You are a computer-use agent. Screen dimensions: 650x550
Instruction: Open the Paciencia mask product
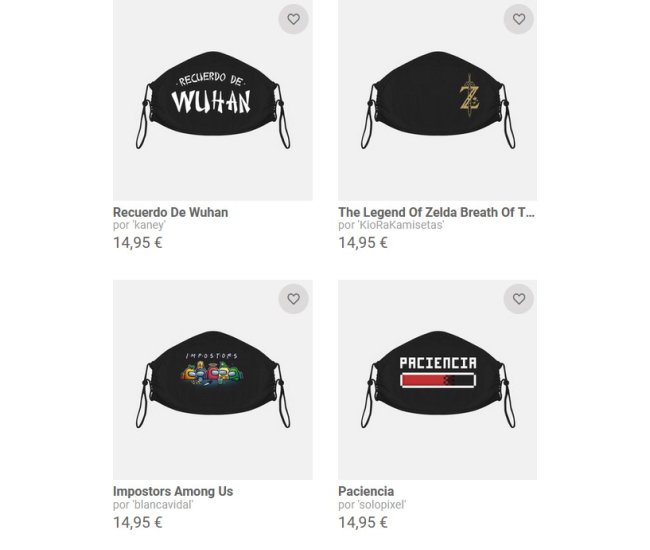[437, 379]
